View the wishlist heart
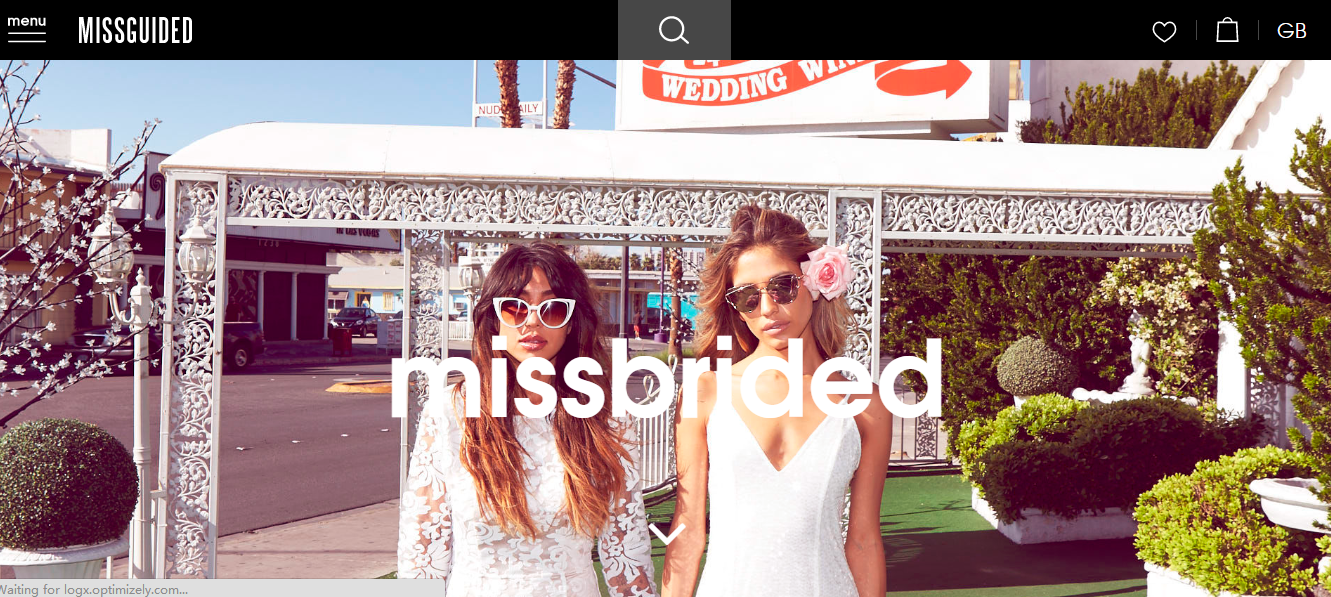This screenshot has height=597, width=1331. [1164, 32]
